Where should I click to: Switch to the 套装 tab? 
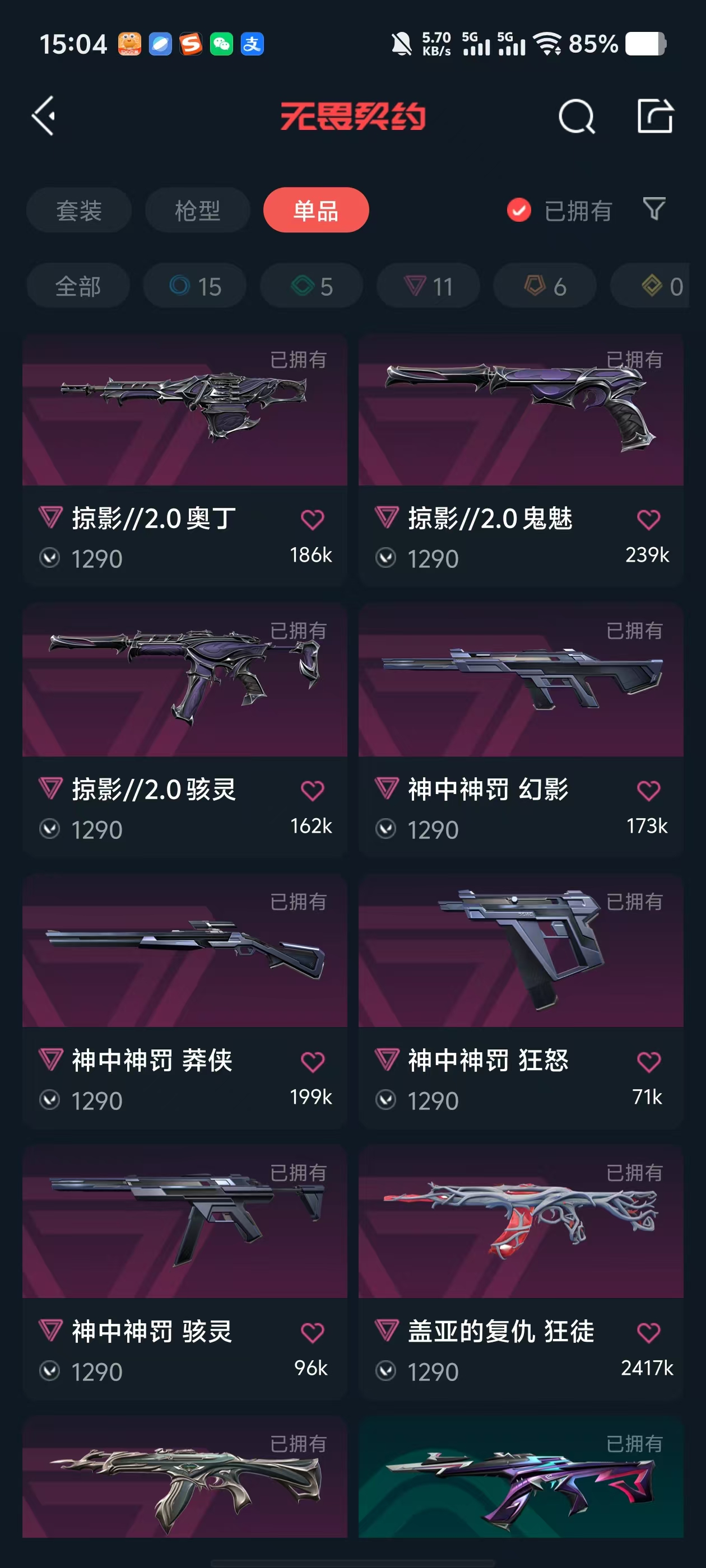pyautogui.click(x=78, y=211)
